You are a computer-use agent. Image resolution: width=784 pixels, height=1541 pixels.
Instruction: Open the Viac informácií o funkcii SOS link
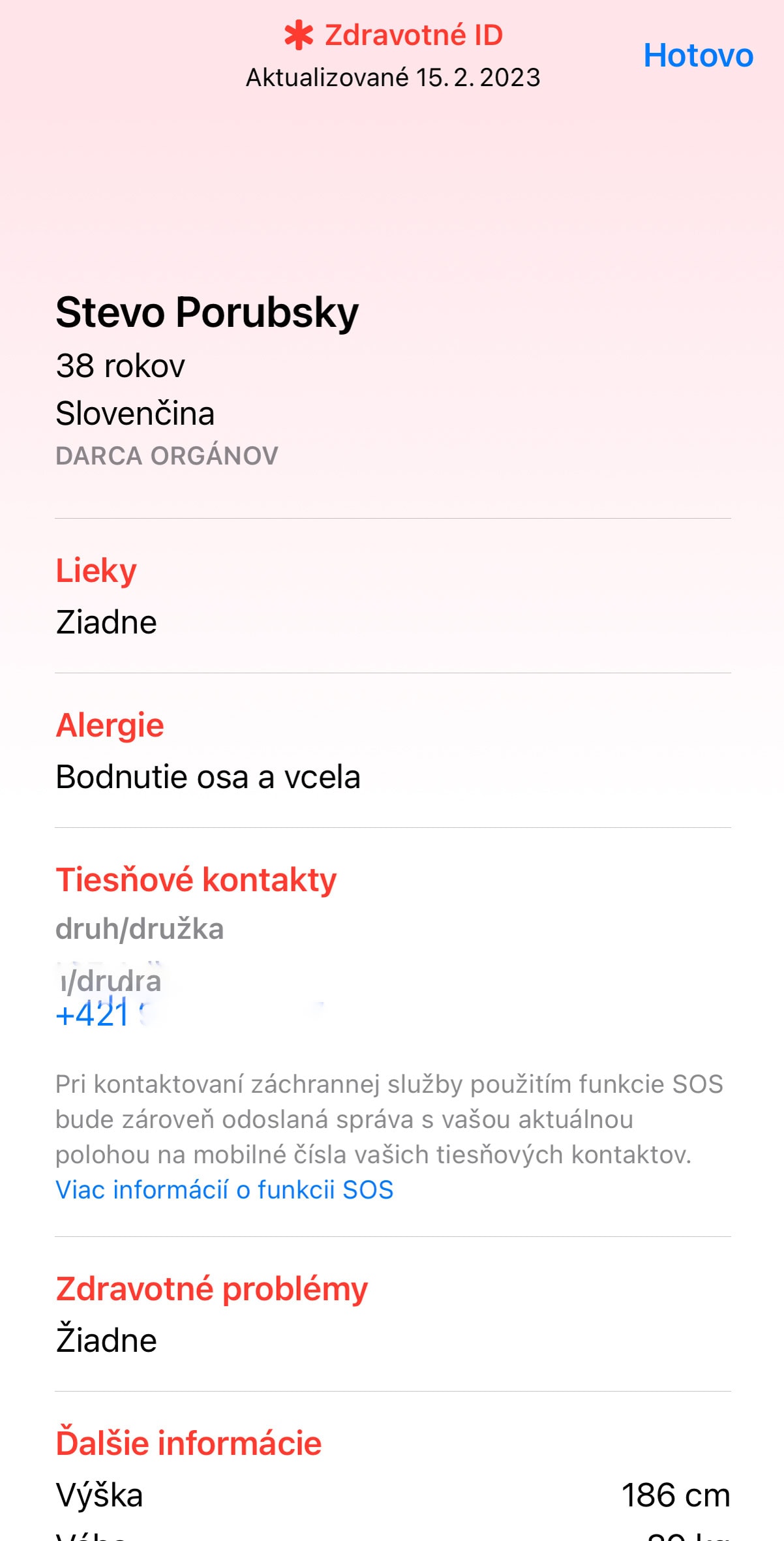click(x=224, y=1189)
